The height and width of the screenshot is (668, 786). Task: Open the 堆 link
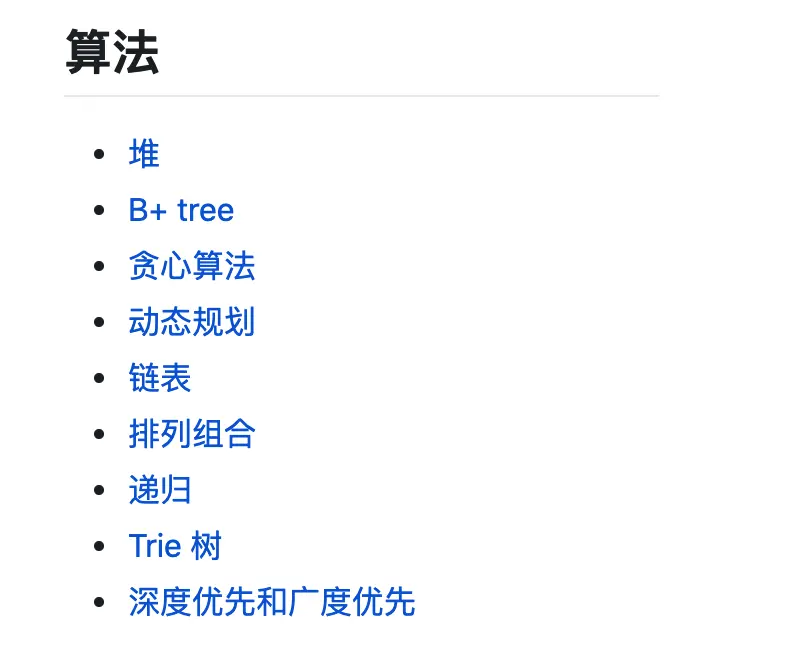pos(144,154)
